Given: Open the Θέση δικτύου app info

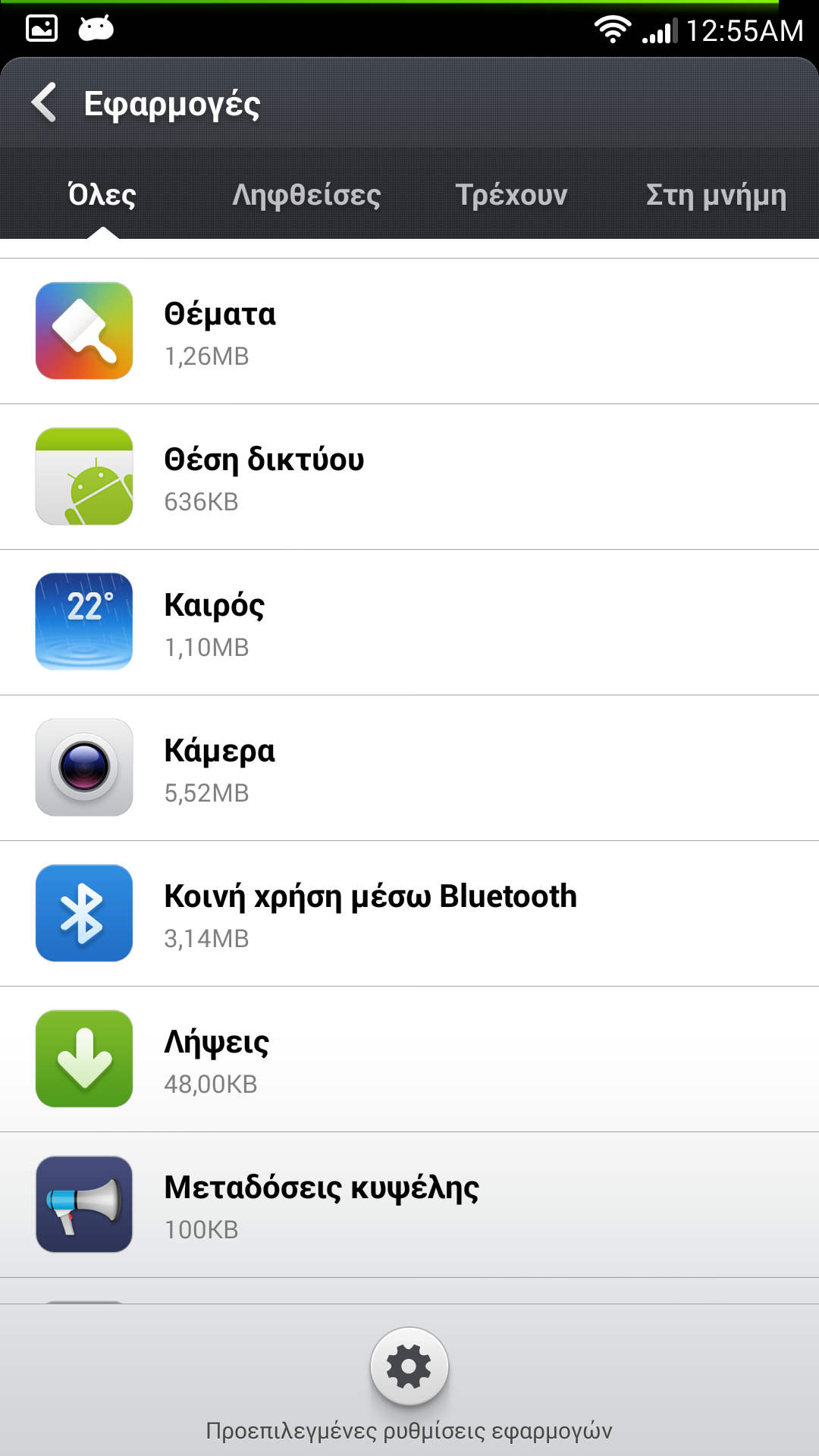Looking at the screenshot, I should pyautogui.click(x=409, y=477).
